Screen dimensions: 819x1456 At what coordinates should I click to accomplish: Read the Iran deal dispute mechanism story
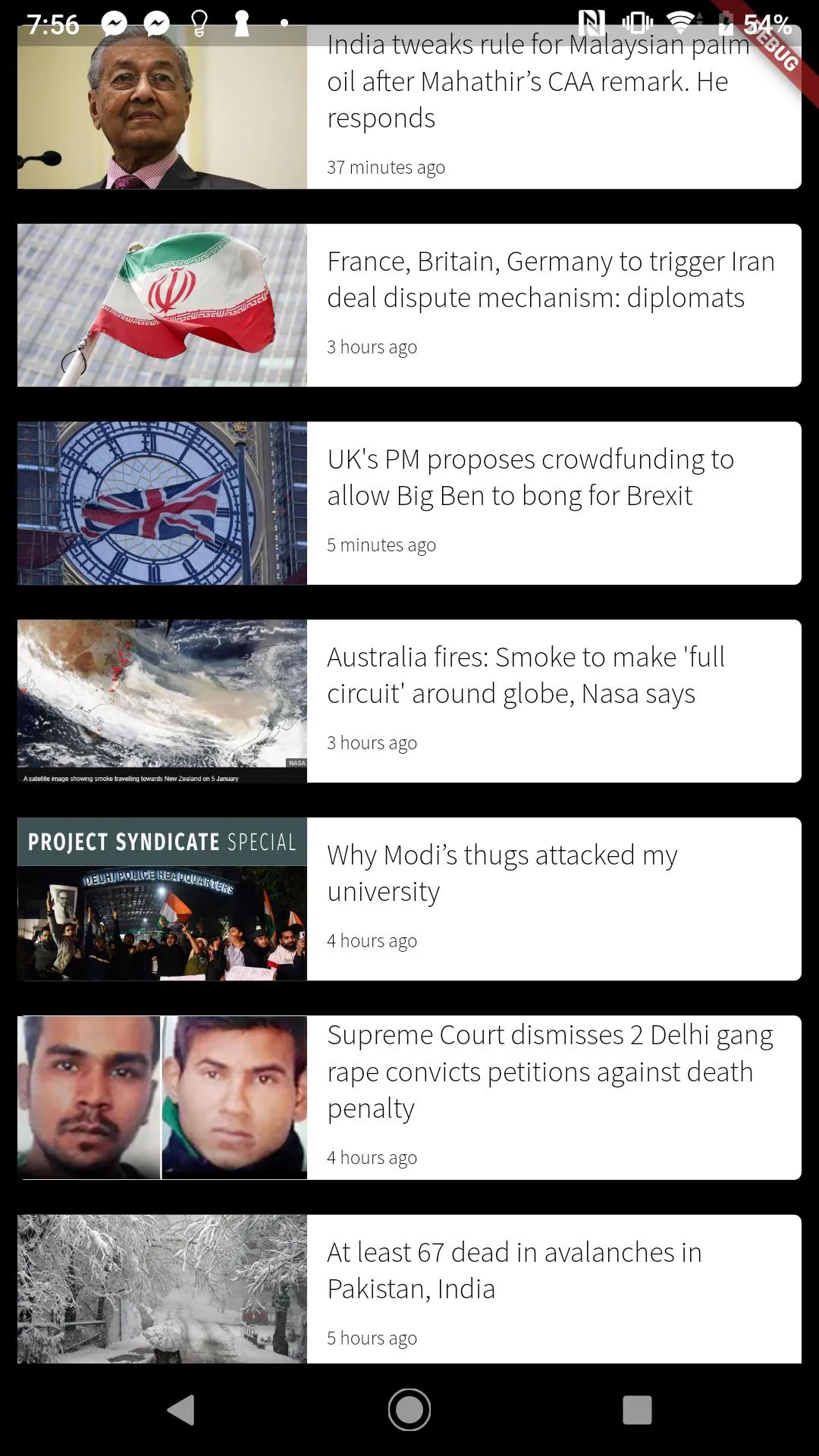click(551, 281)
